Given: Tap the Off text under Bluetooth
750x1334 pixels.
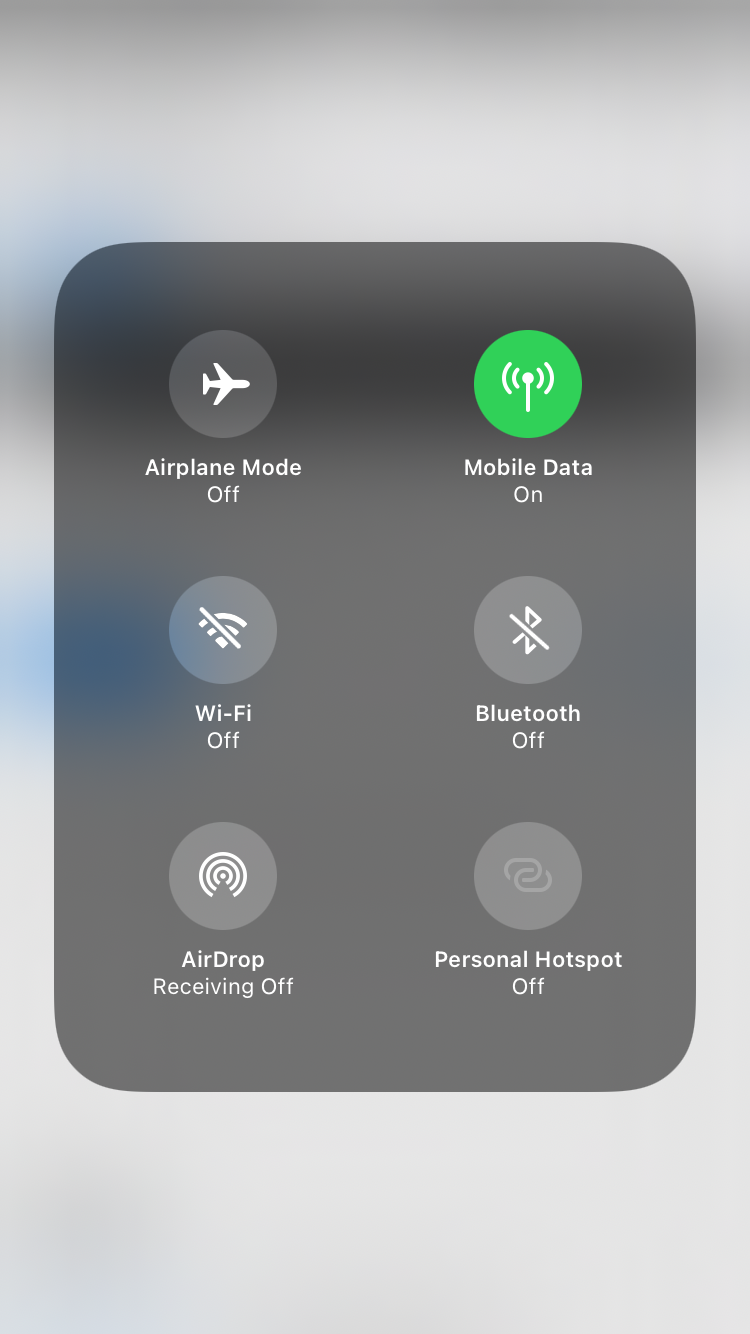Looking at the screenshot, I should tap(528, 740).
